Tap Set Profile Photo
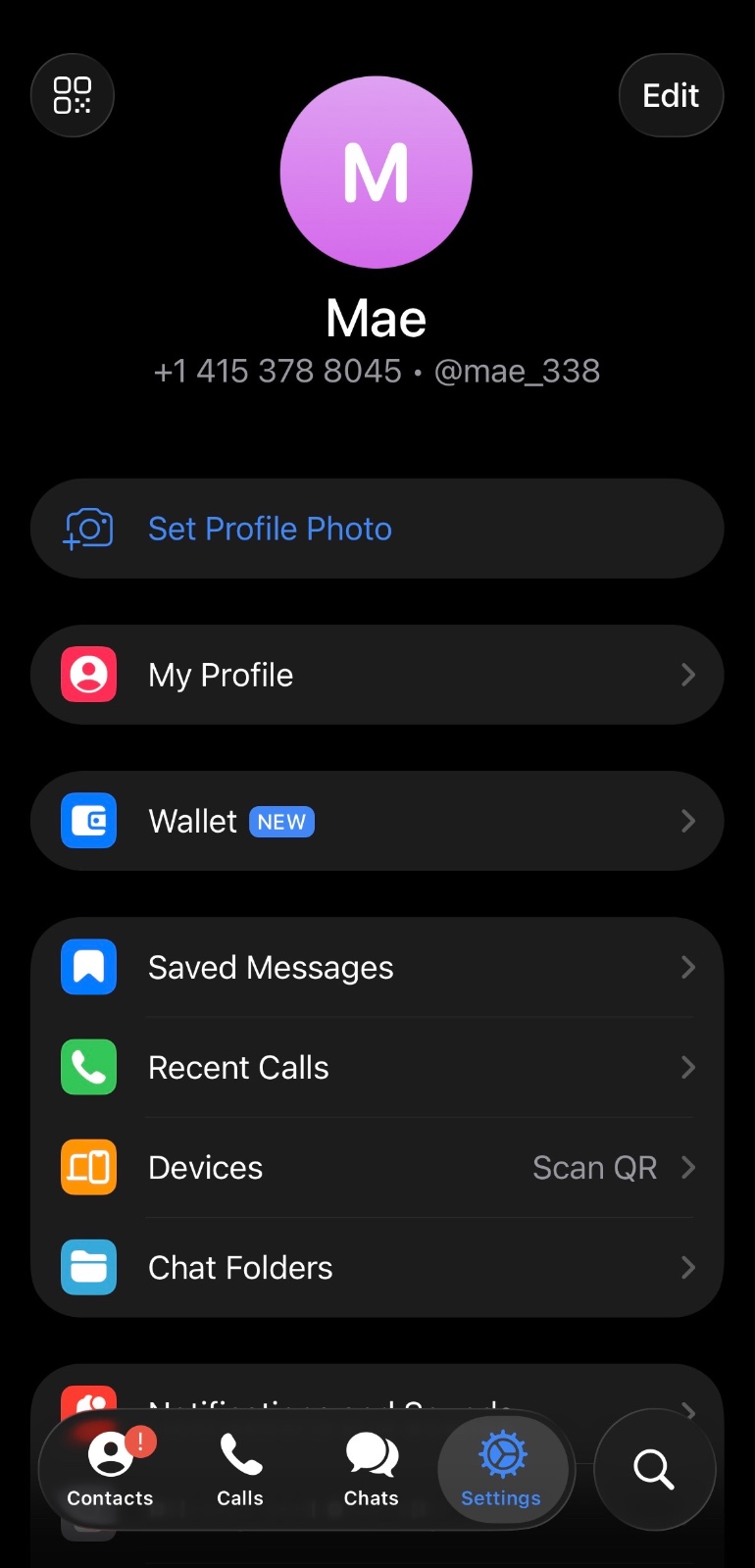 (377, 529)
